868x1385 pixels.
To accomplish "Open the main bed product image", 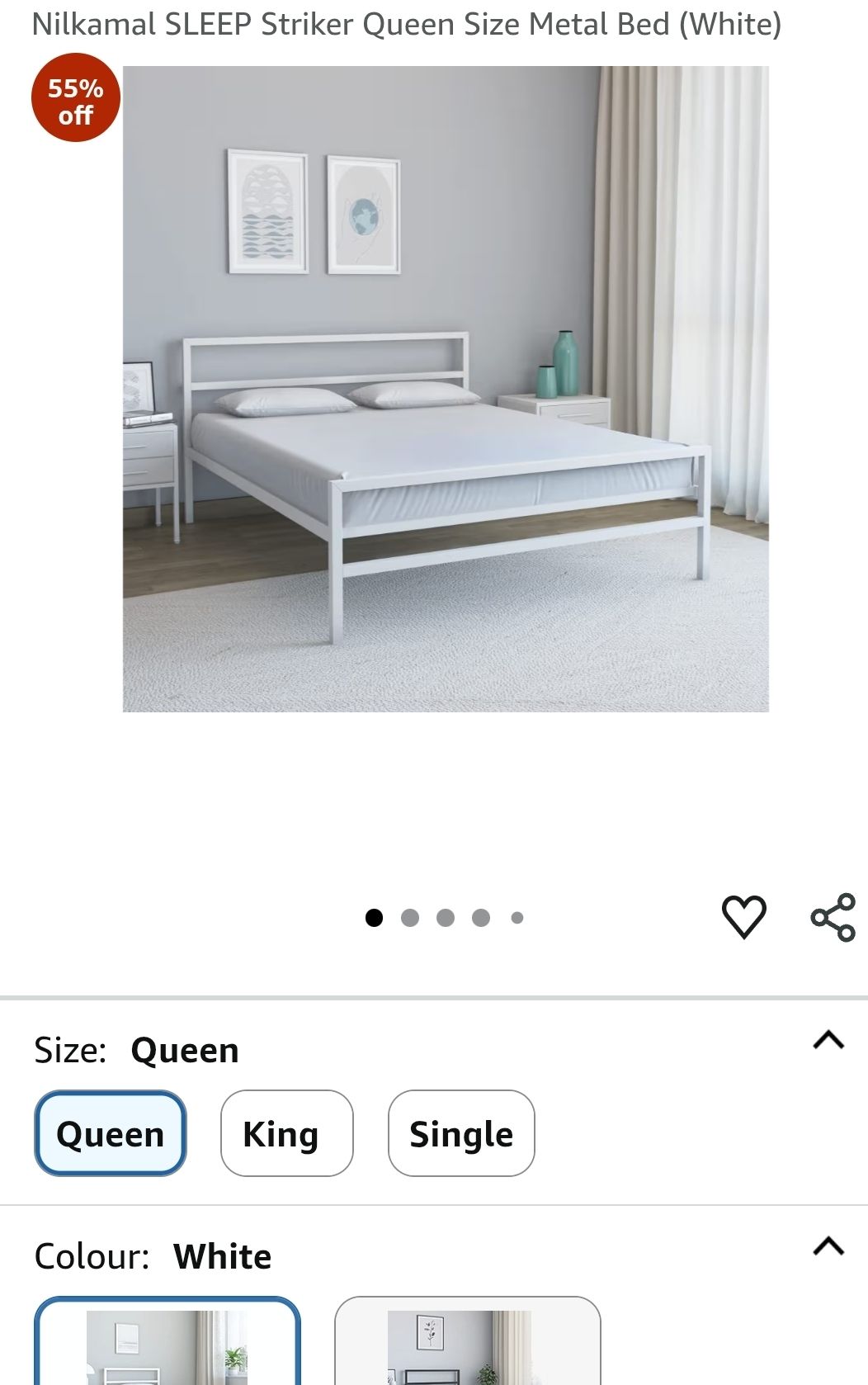I will tap(446, 389).
